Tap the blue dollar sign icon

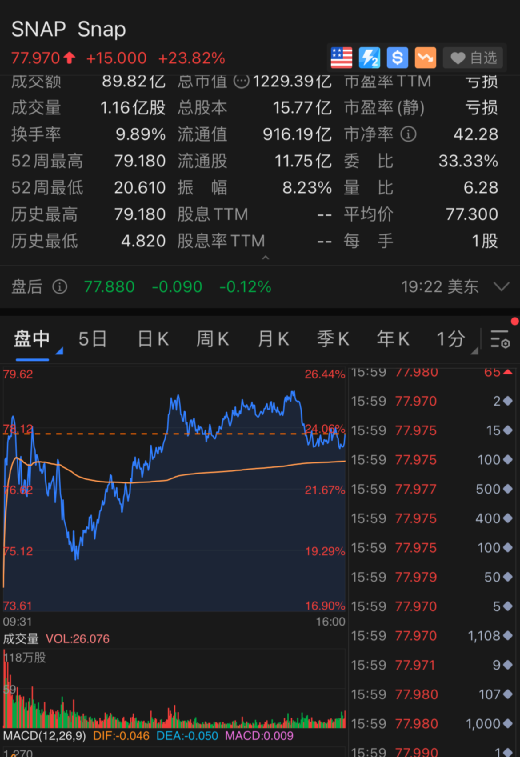[397, 58]
